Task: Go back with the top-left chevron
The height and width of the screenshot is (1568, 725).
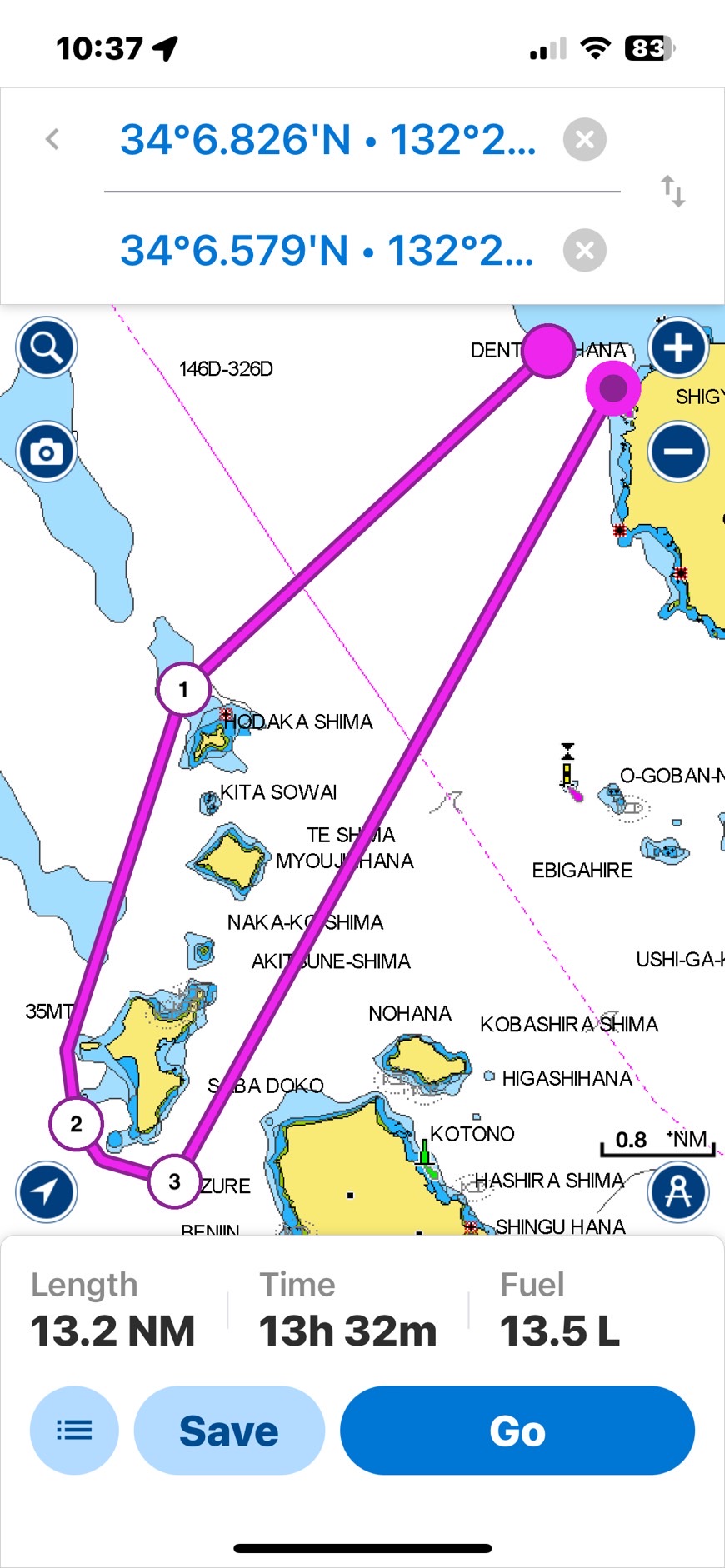Action: [x=52, y=139]
